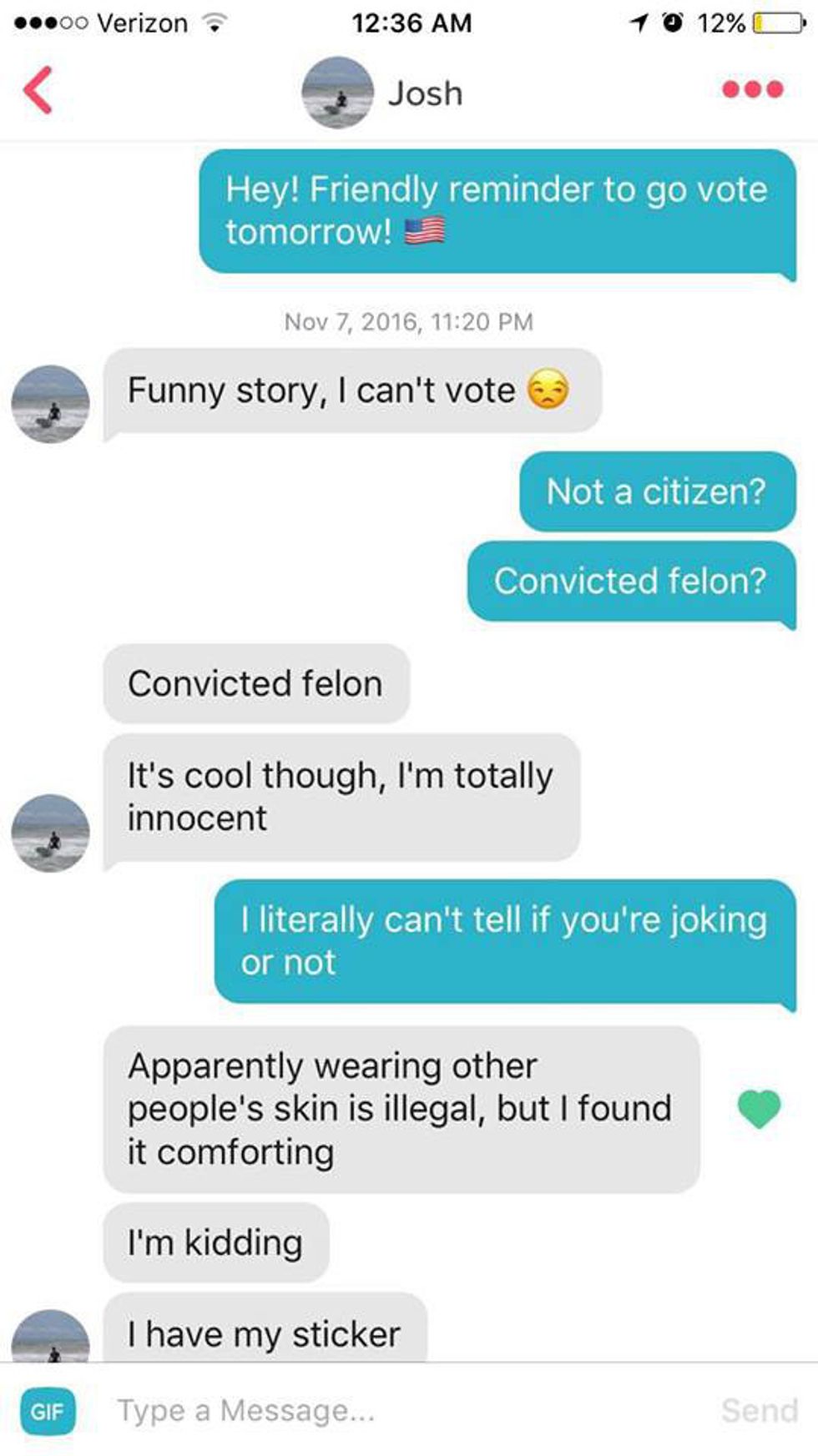This screenshot has width=818, height=1456.
Task: Tap Josh's avatar beside 'Funny story' message
Action: click(x=50, y=404)
